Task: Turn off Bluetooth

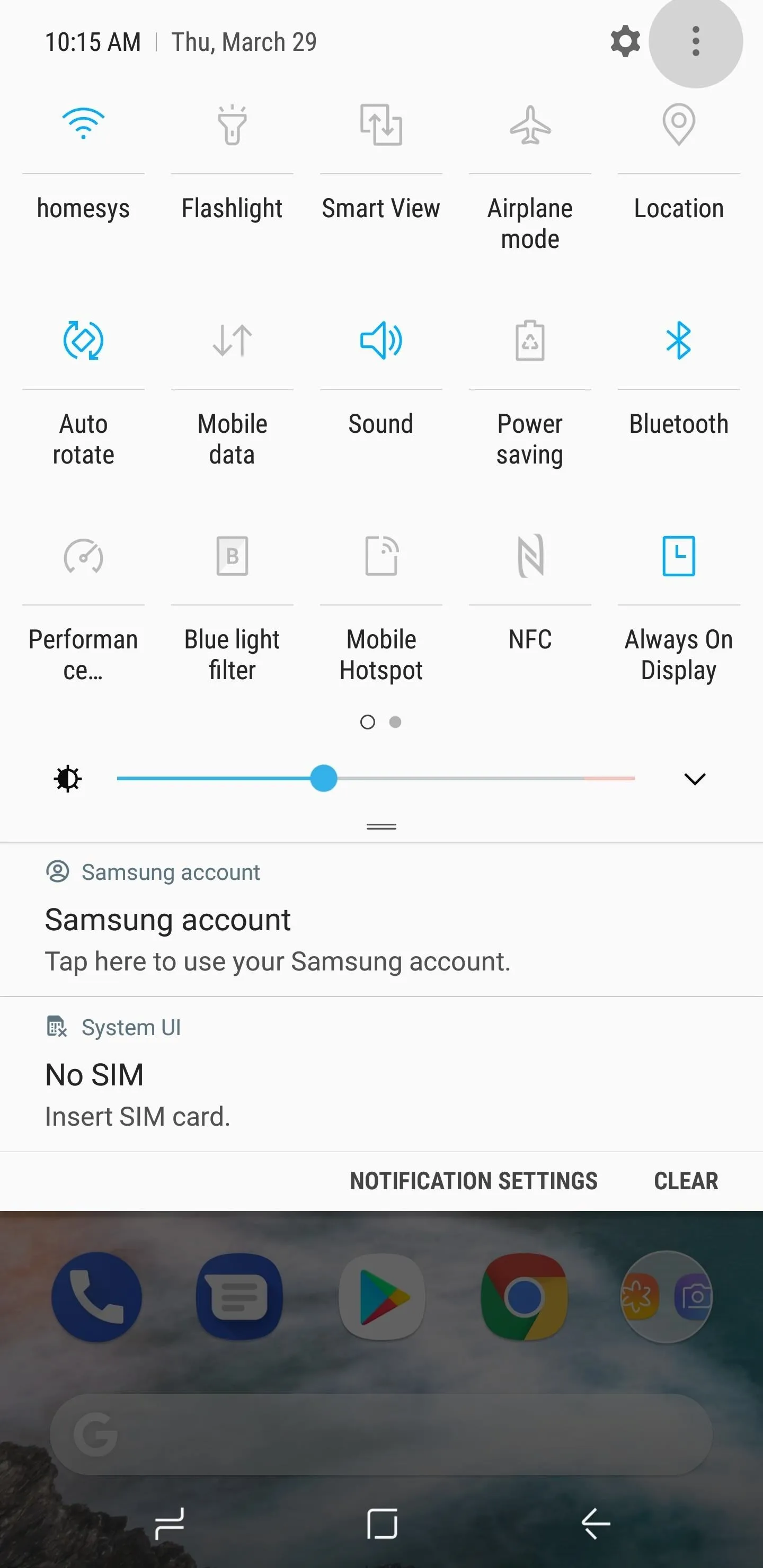Action: coord(678,340)
